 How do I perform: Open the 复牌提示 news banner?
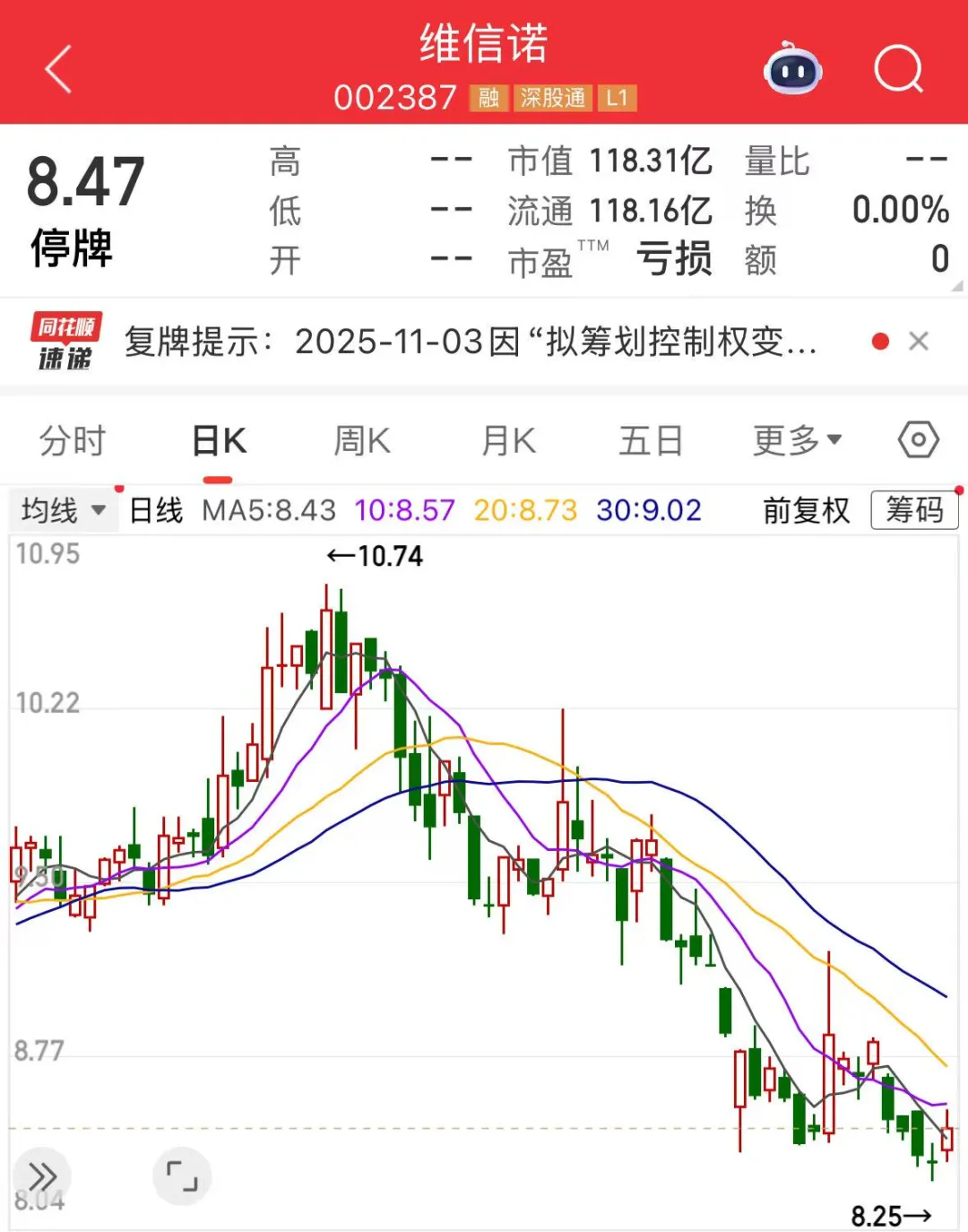(471, 342)
